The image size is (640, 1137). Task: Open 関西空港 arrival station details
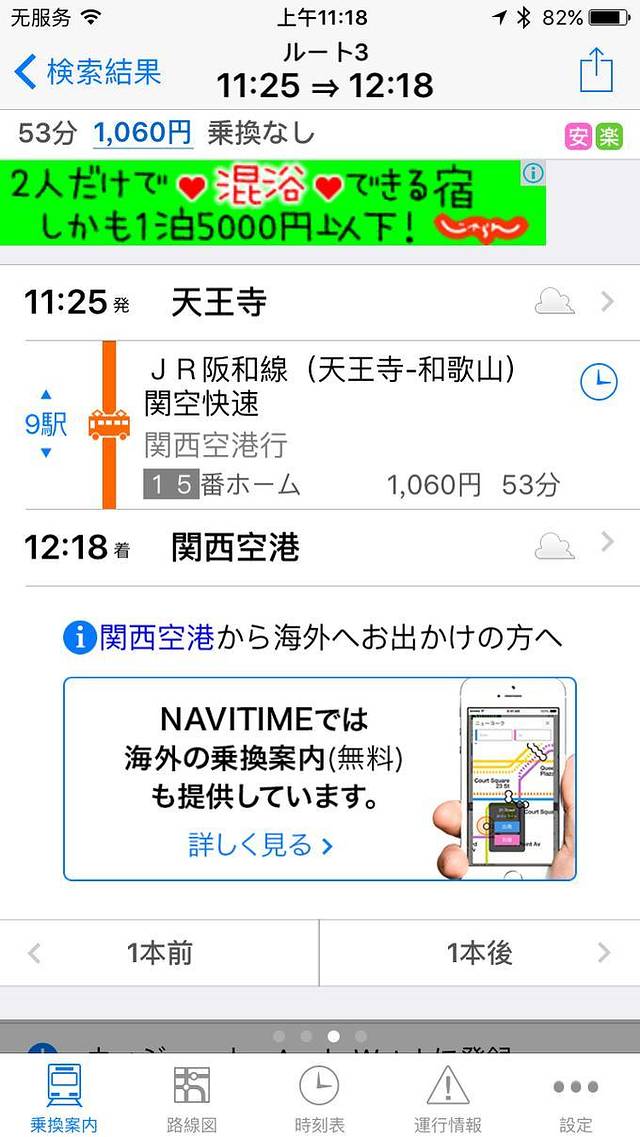[320, 547]
